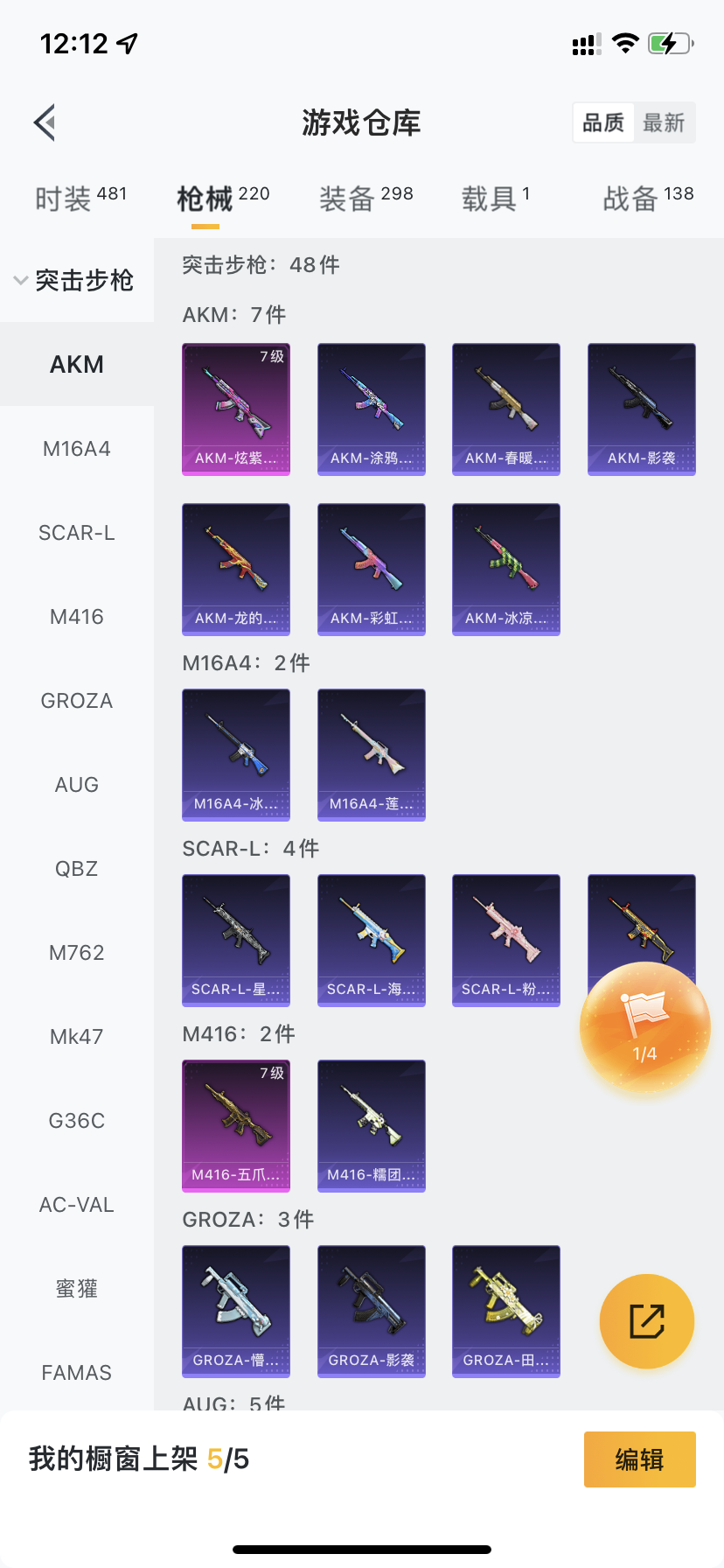724x1568 pixels.
Task: Edit my showcase with the 编辑 button
Action: point(639,1459)
